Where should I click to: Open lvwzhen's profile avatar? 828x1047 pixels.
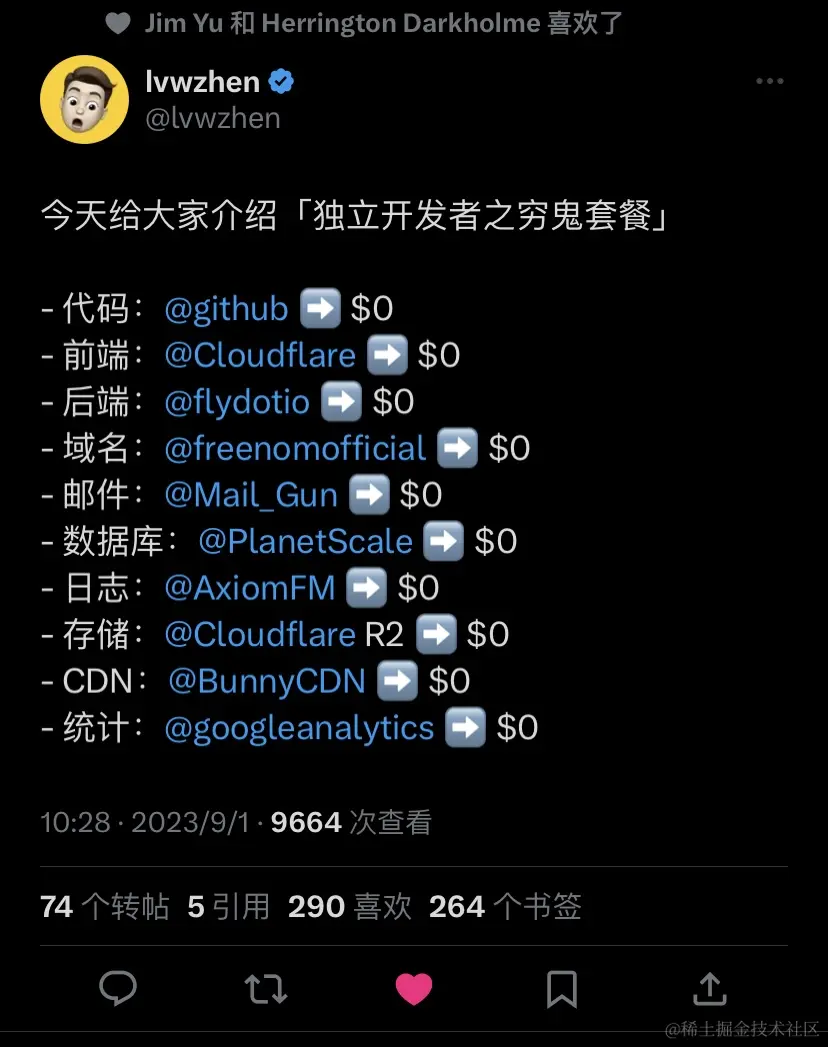pos(84,99)
